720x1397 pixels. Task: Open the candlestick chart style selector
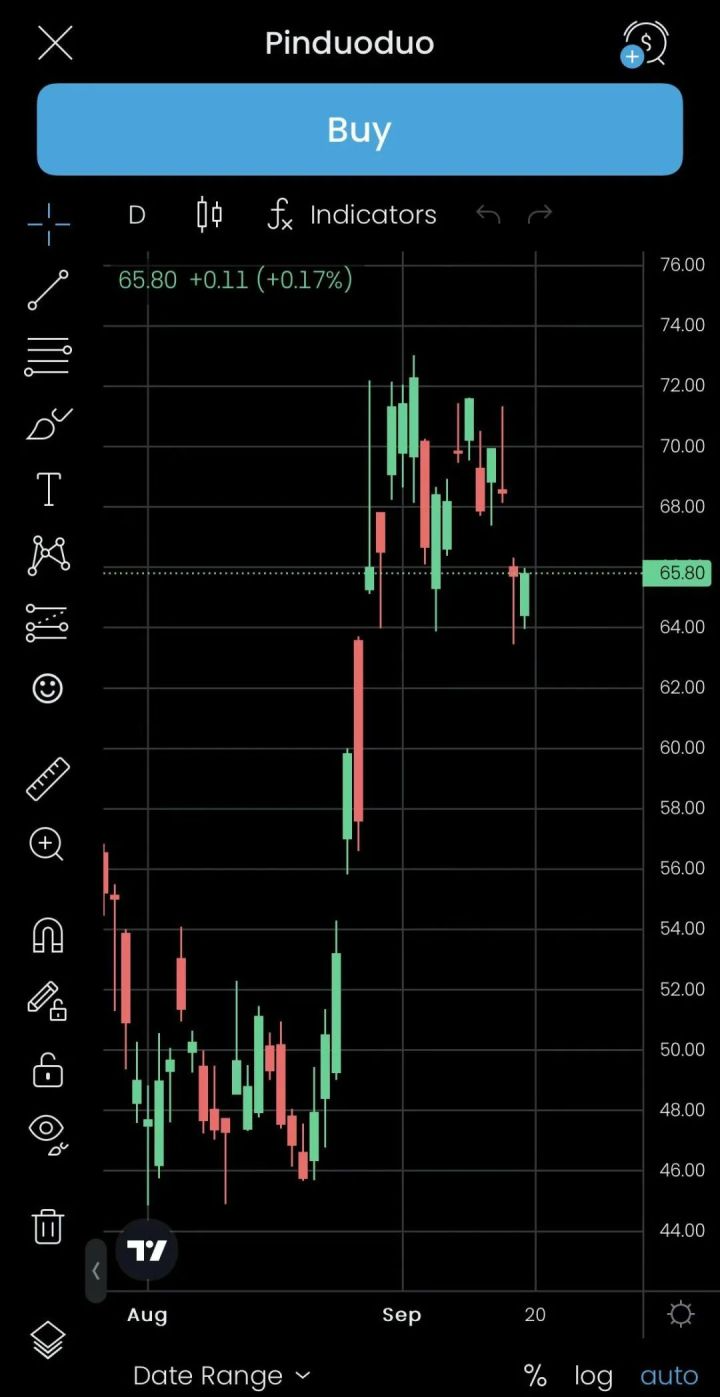[x=209, y=215]
